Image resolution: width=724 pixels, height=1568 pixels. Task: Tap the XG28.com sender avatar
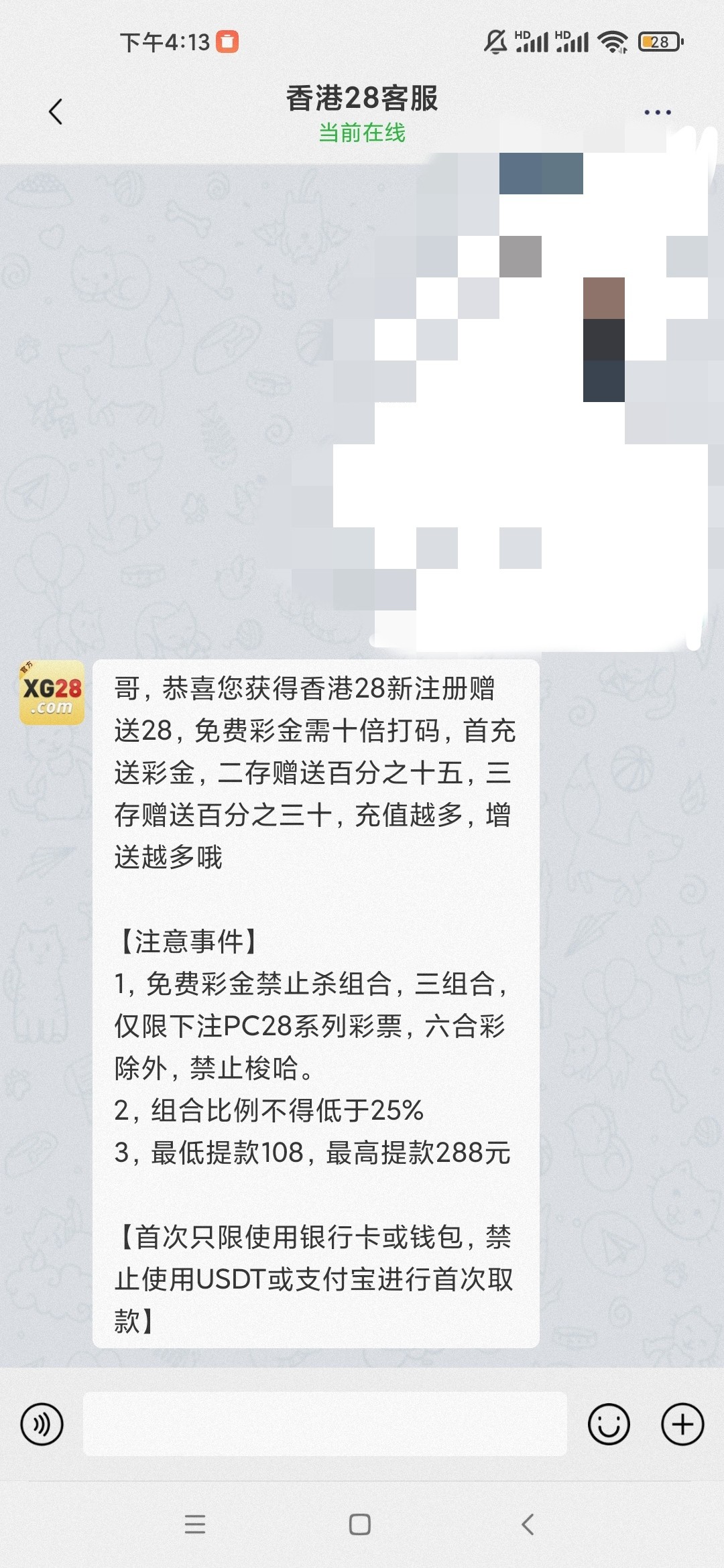tap(52, 693)
